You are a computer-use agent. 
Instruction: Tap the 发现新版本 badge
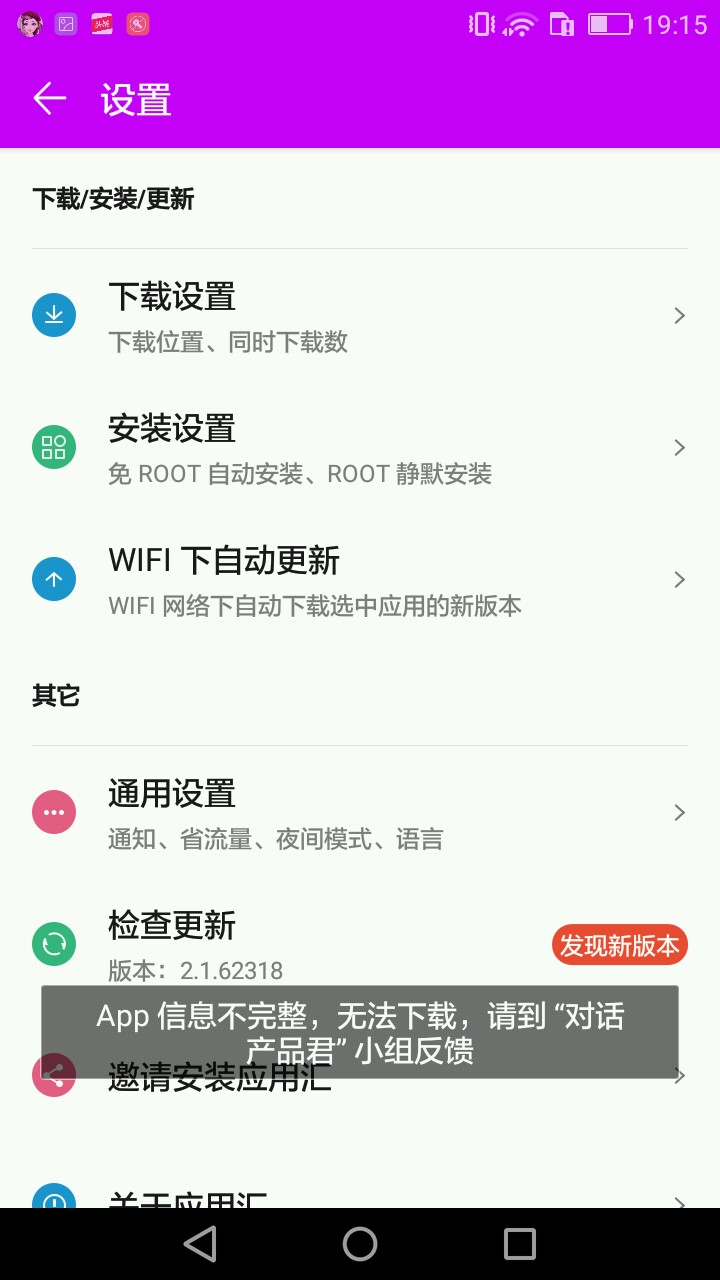click(619, 945)
